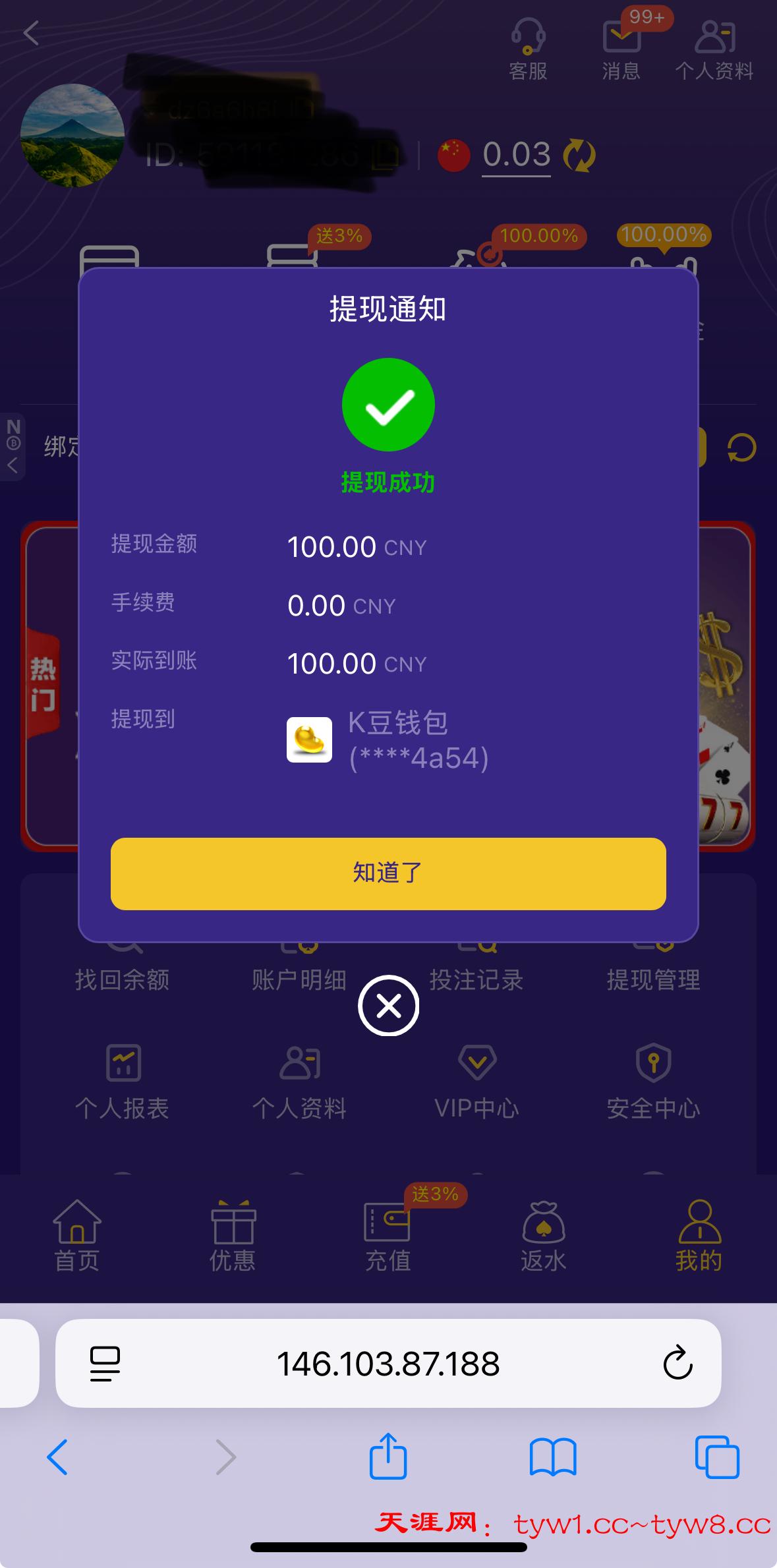Screen dimensions: 777x1568
Task: Show all Safari tabs
Action: [x=717, y=1457]
